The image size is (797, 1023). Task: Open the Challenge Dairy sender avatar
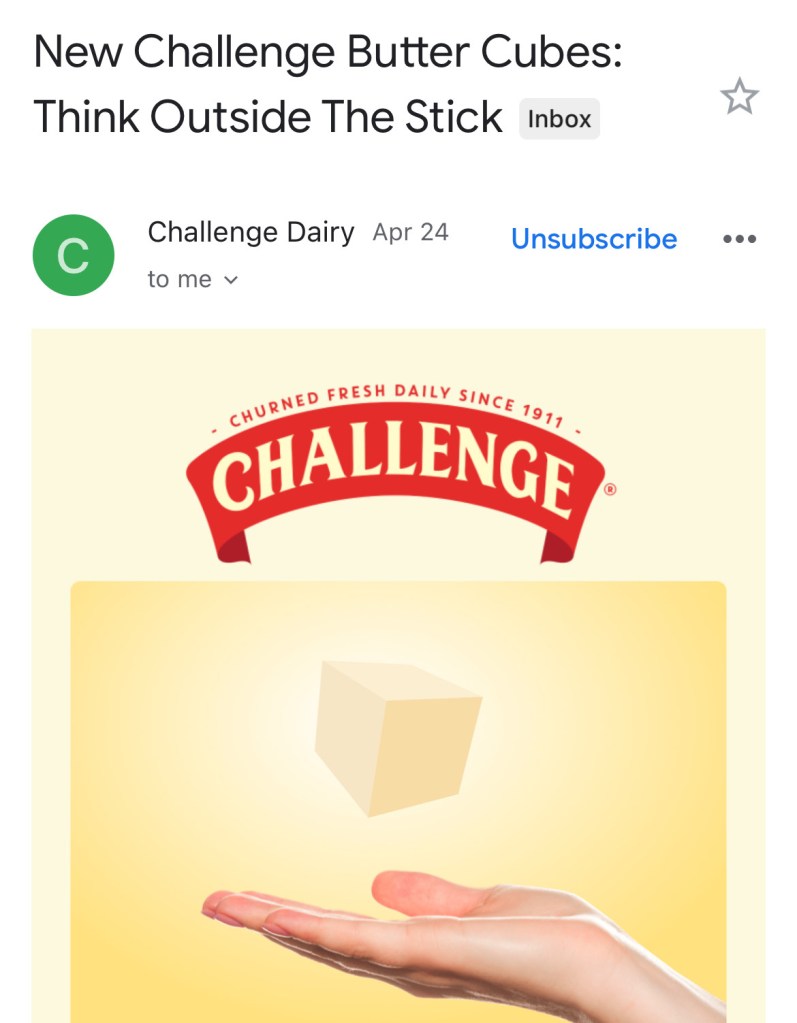click(73, 255)
